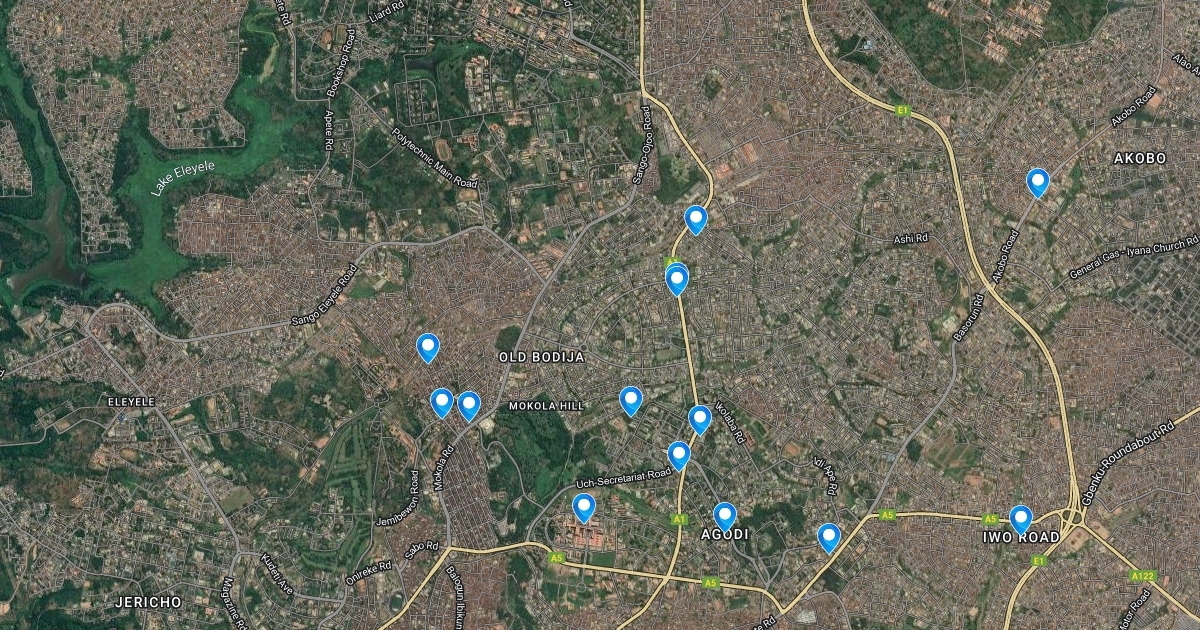Tap the pin beside the Uch-Secretariat Road label
The width and height of the screenshot is (1200, 630).
[x=679, y=455]
